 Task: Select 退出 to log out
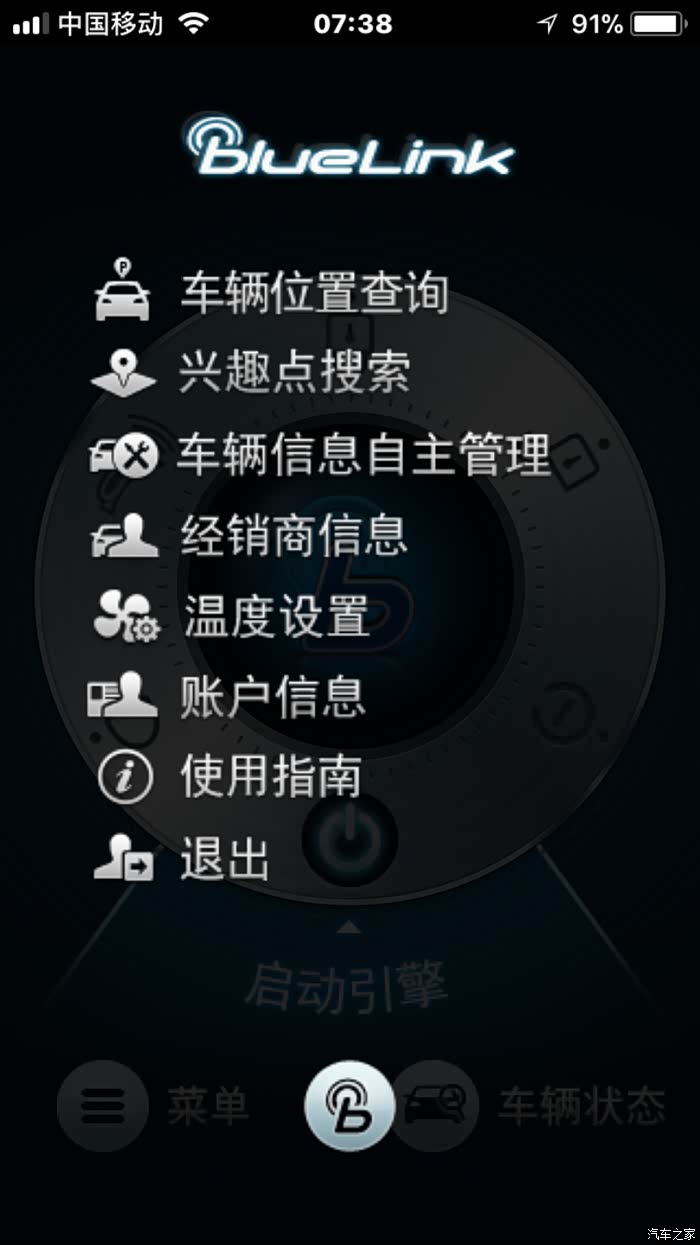pos(224,858)
